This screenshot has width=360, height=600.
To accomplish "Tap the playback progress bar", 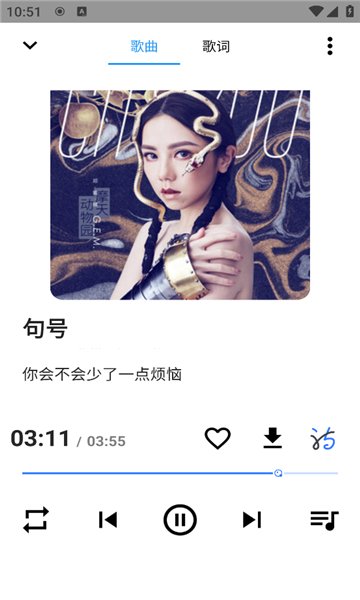I will coord(180,473).
